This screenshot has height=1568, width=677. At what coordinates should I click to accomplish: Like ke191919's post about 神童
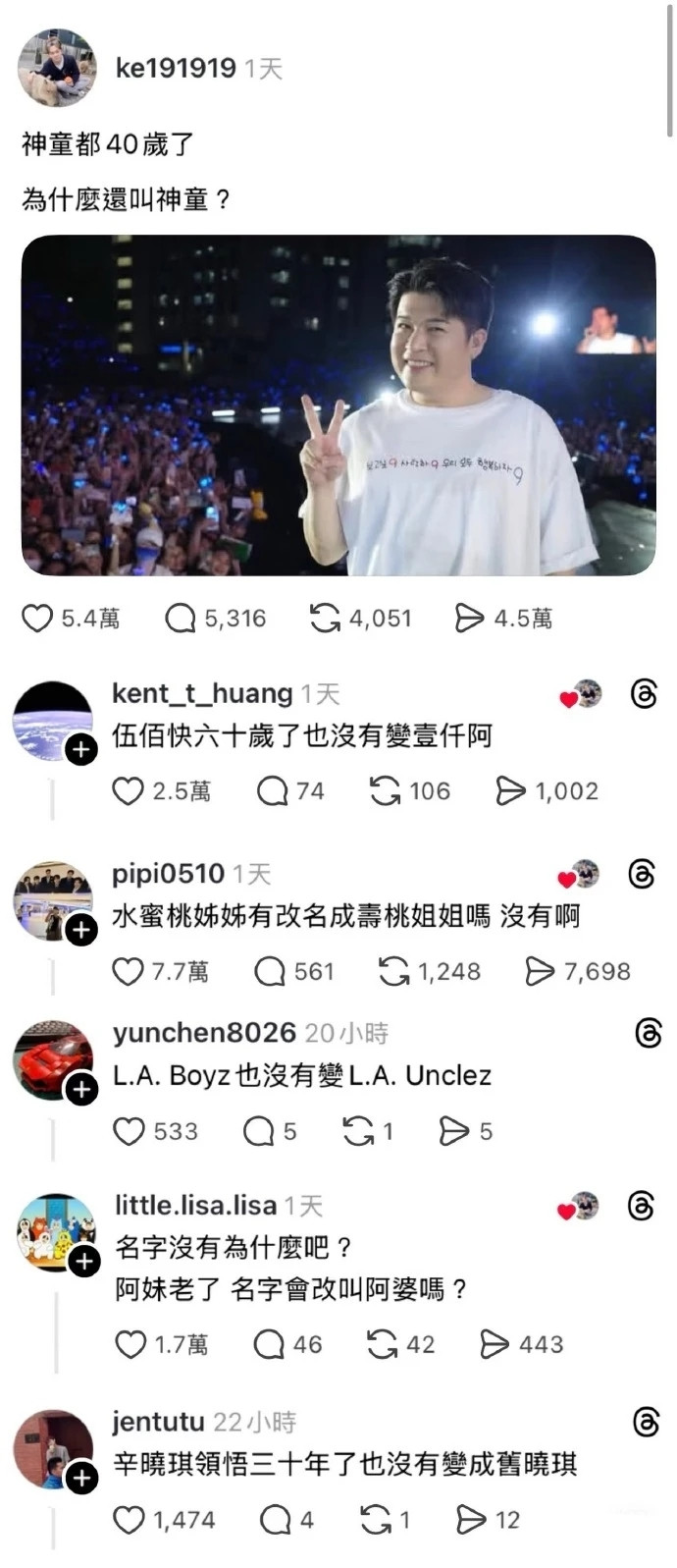(37, 618)
